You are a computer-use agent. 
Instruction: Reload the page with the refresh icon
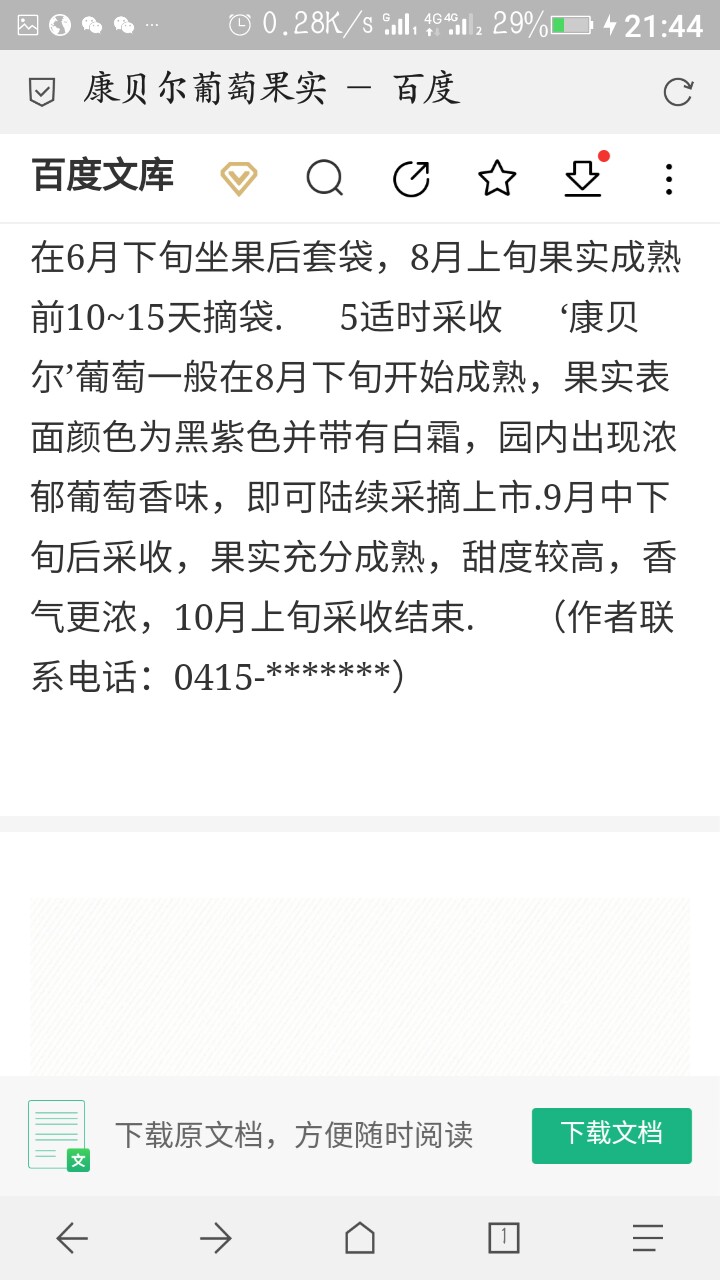point(678,92)
